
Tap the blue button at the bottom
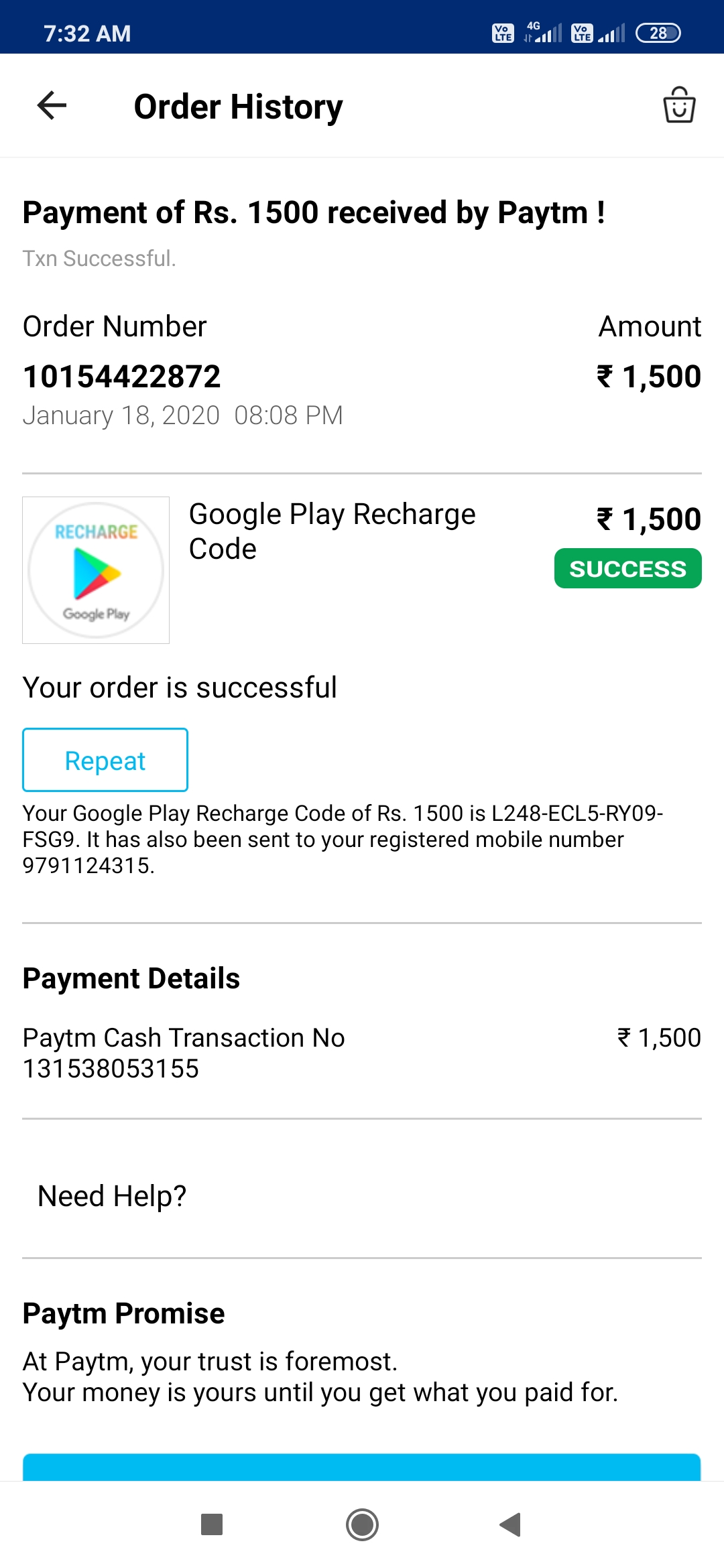click(x=362, y=1467)
